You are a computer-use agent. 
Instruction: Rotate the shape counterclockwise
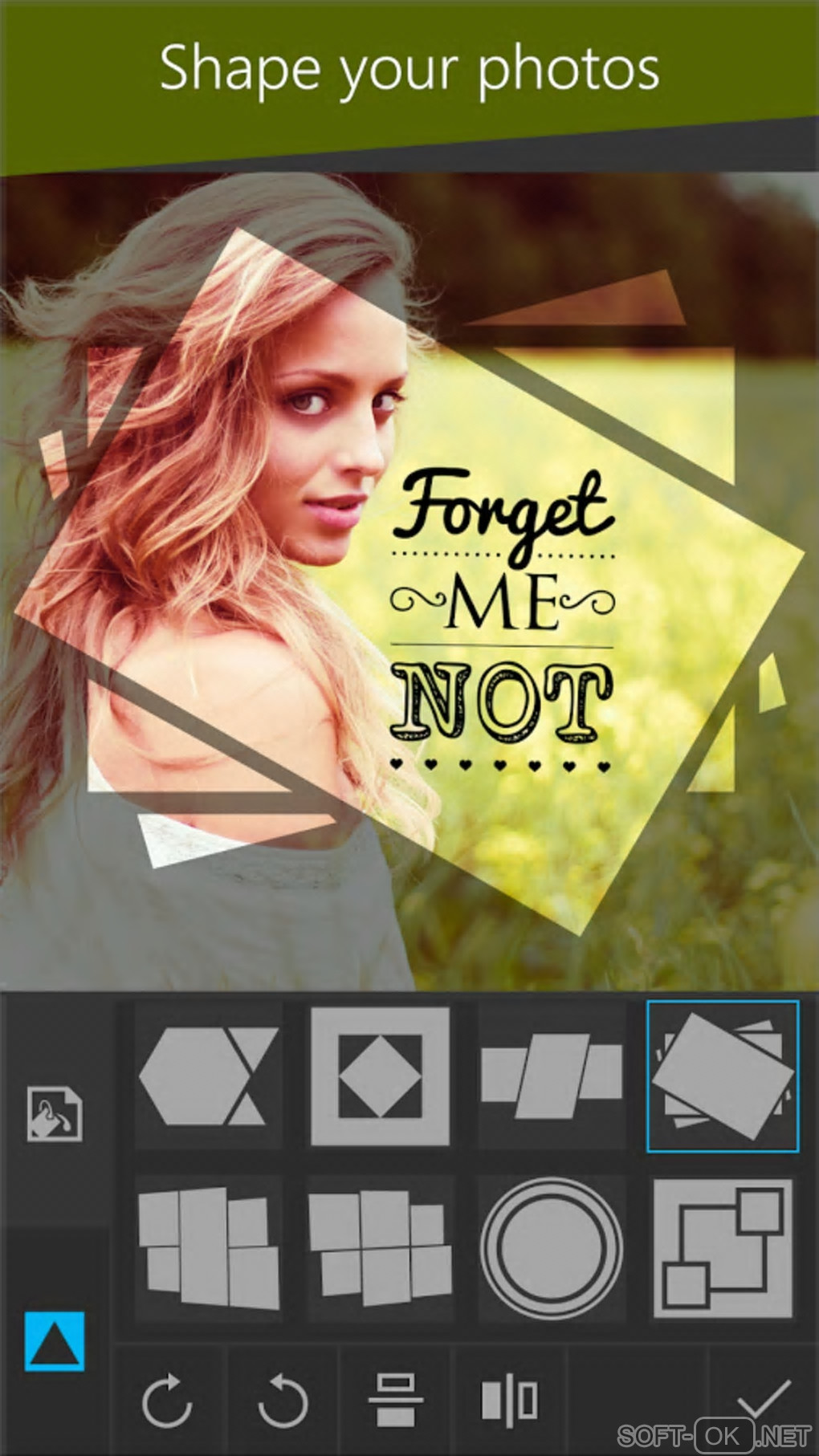(283, 1401)
